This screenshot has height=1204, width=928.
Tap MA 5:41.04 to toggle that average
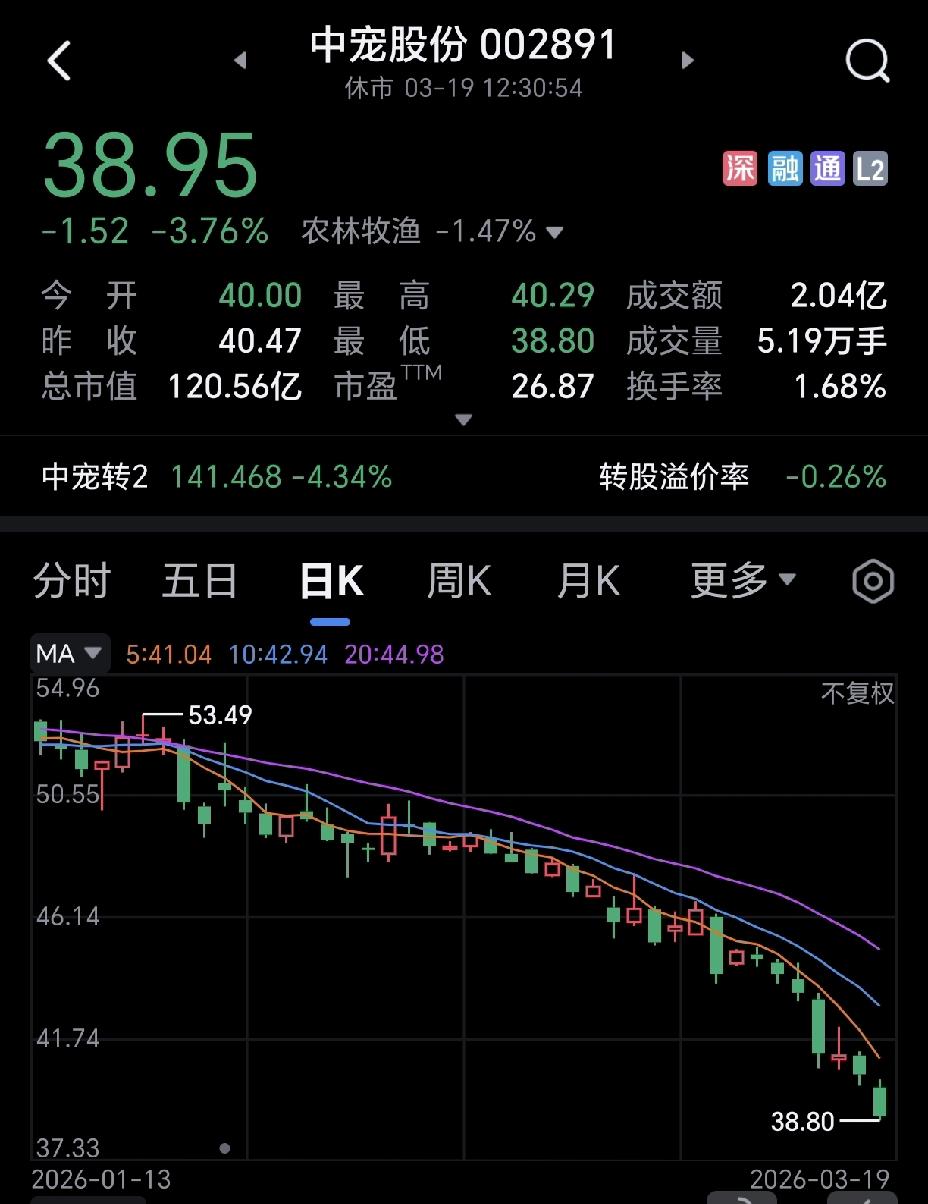coord(168,653)
